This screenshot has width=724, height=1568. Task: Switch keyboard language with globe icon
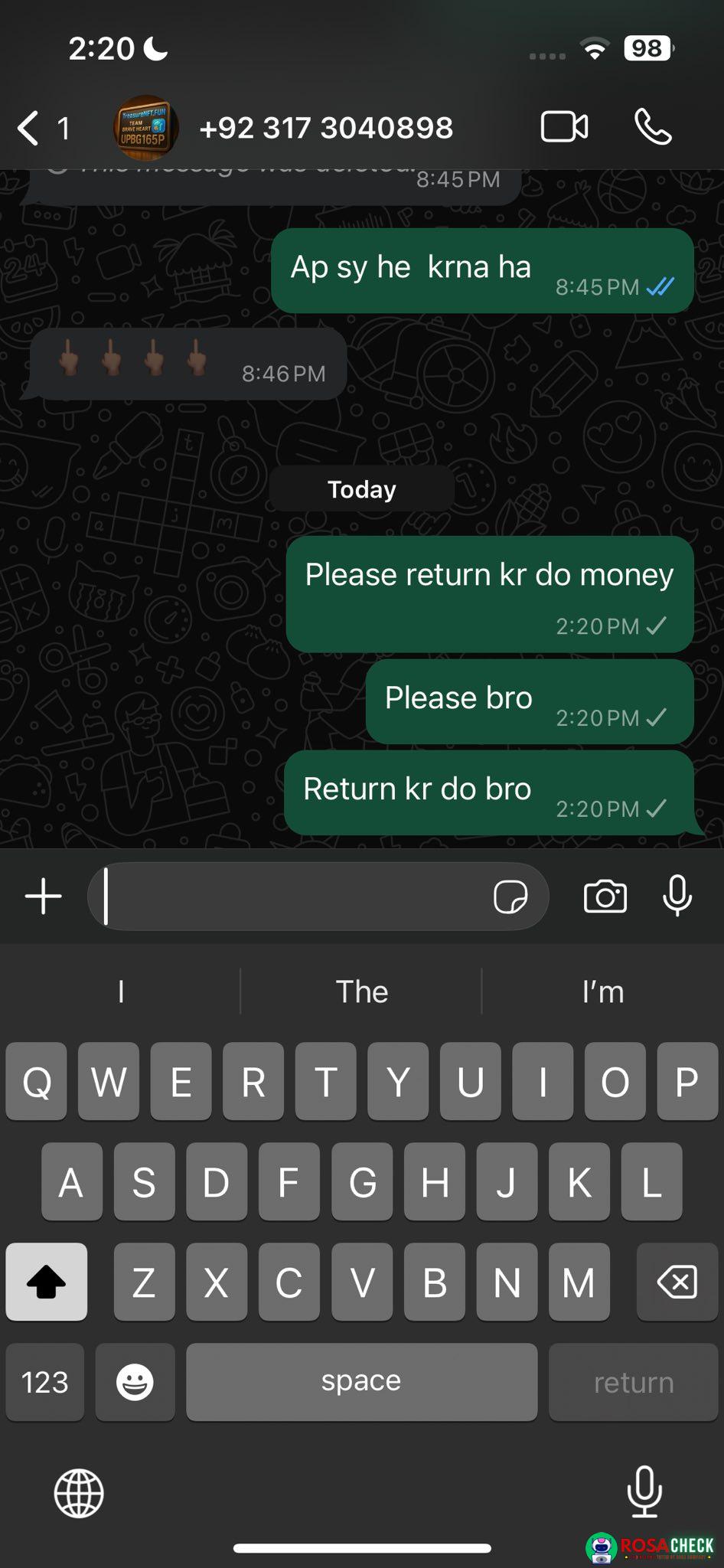tap(79, 1493)
